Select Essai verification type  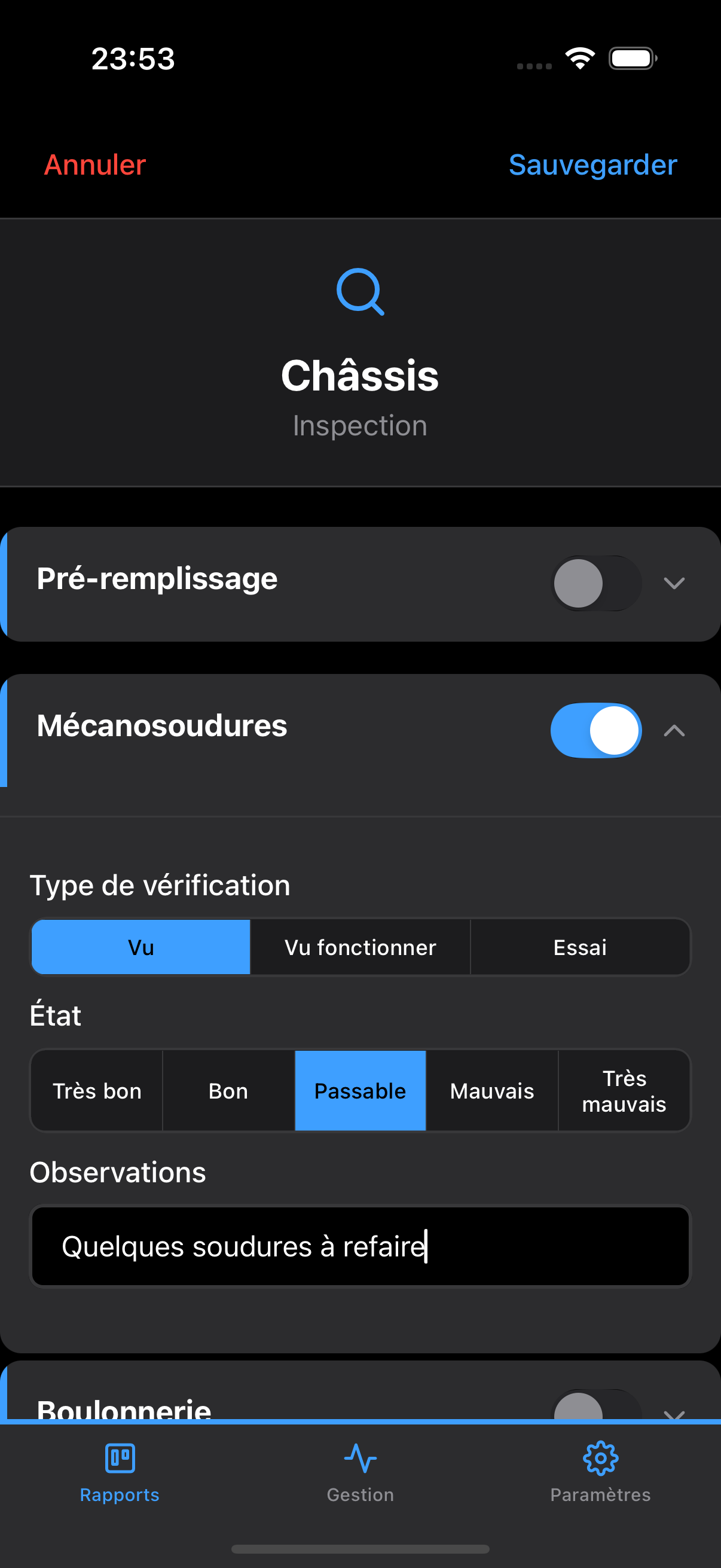(x=579, y=947)
